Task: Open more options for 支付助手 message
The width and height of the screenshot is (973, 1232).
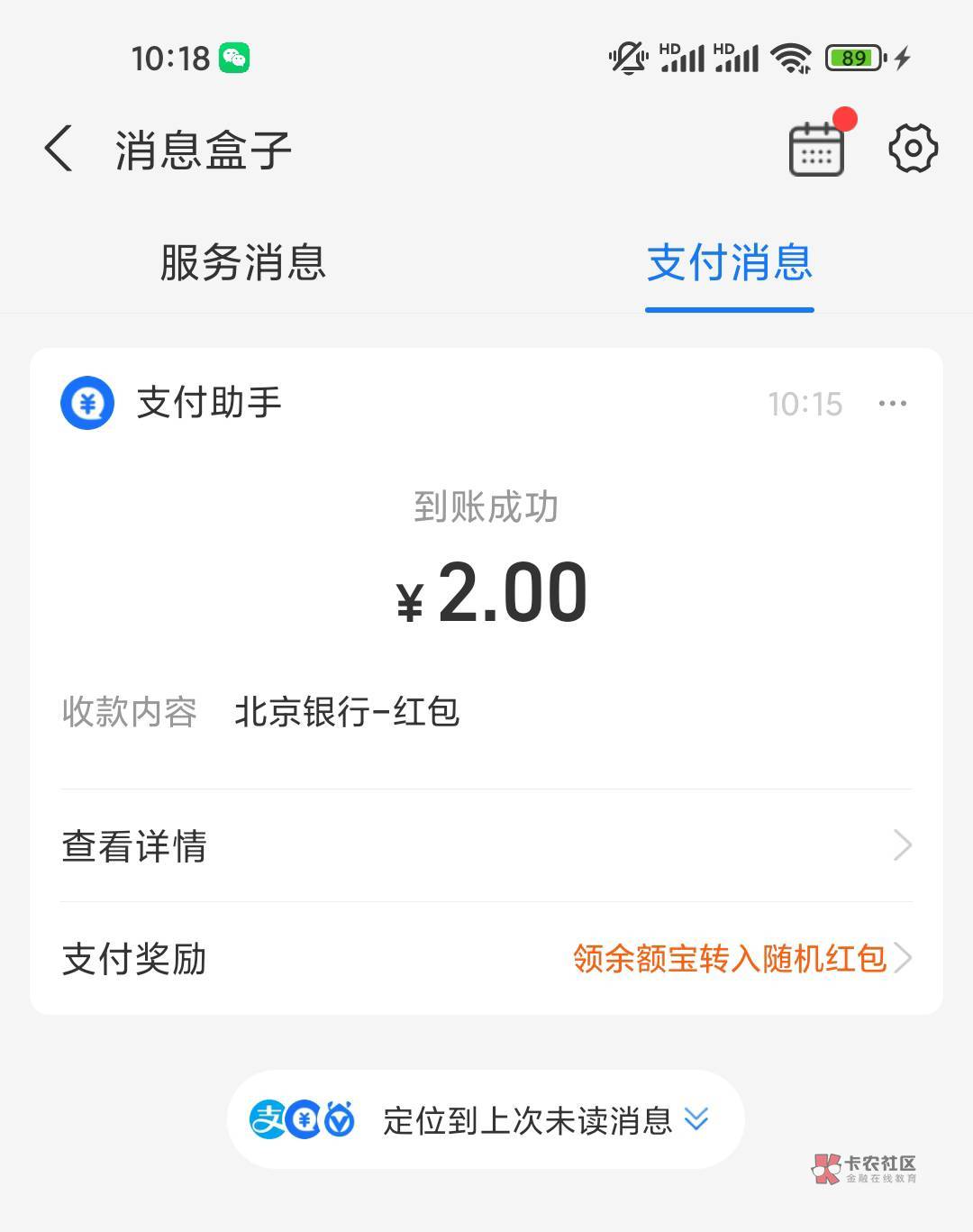Action: pyautogui.click(x=892, y=403)
